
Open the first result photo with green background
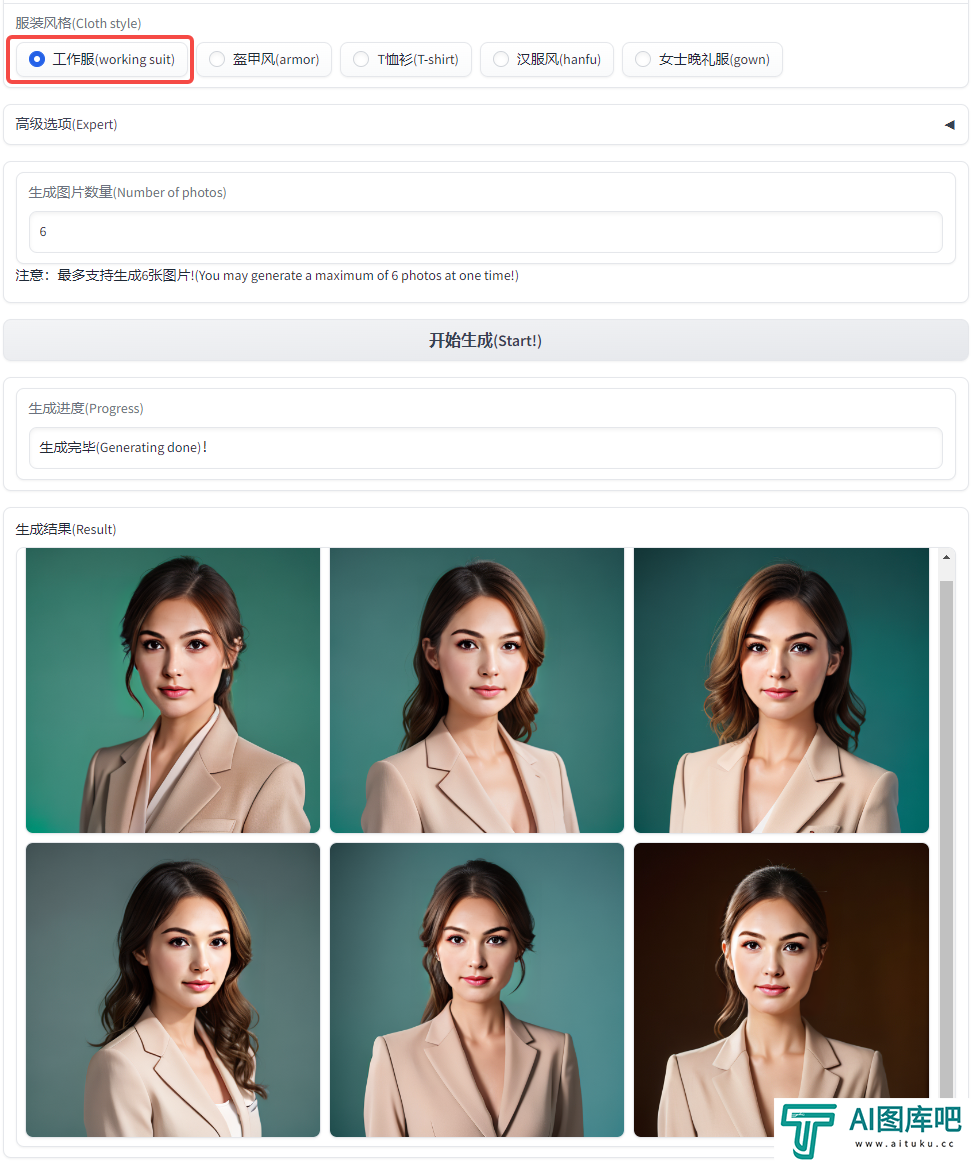(x=173, y=690)
